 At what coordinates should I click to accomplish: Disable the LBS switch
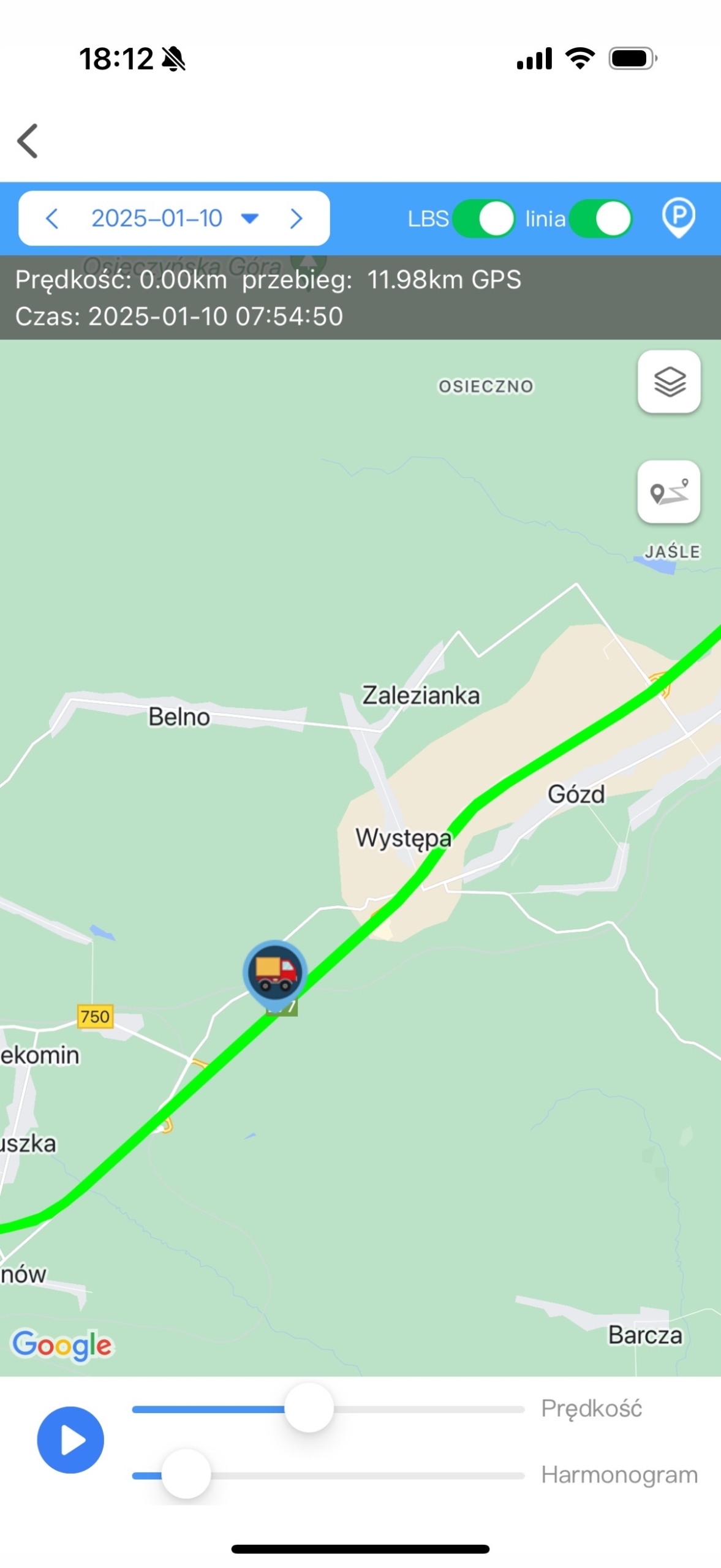click(483, 219)
